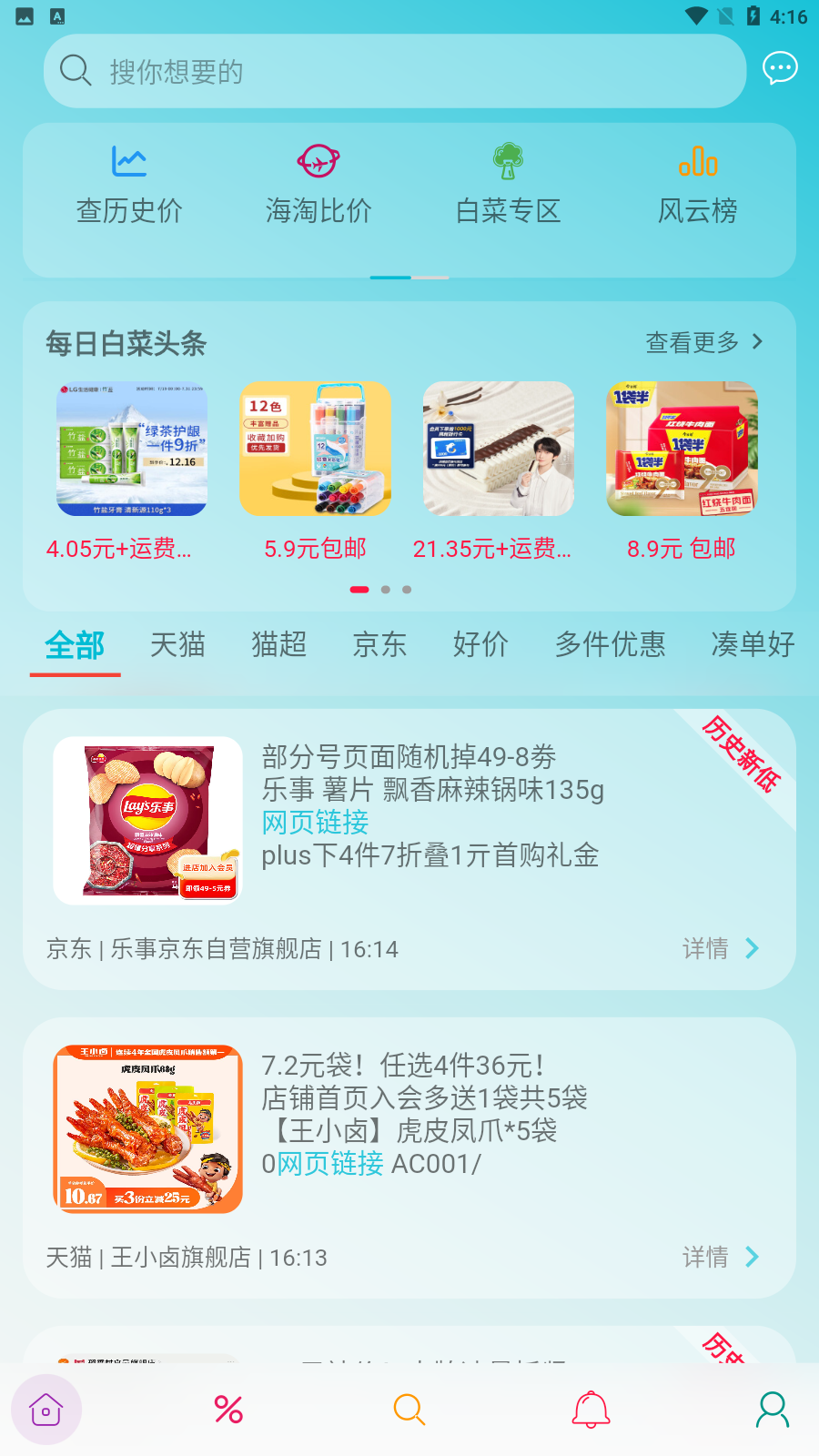Image resolution: width=819 pixels, height=1456 pixels.
Task: Tap 查看更多 in 每日白菜头条
Action: click(704, 342)
